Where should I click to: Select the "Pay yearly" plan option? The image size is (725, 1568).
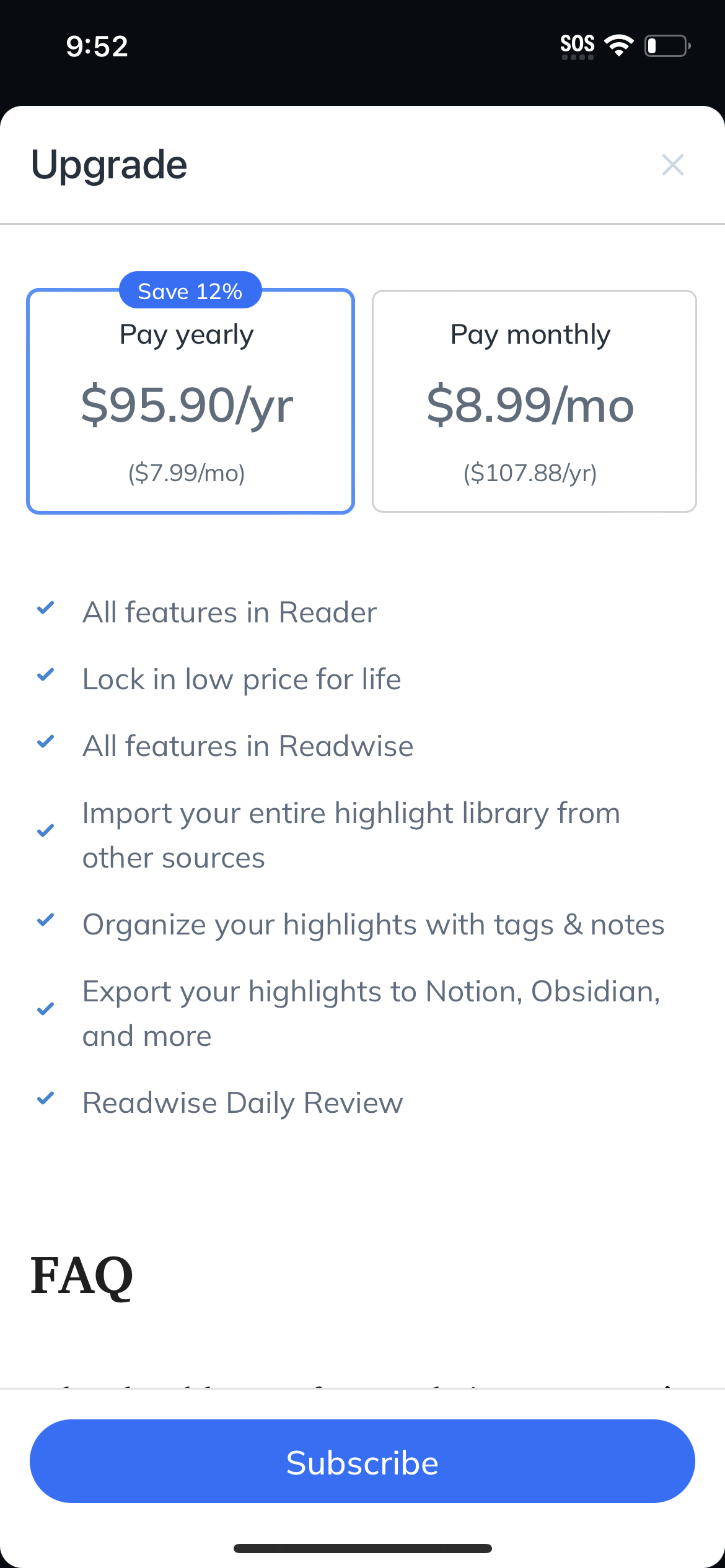point(190,403)
